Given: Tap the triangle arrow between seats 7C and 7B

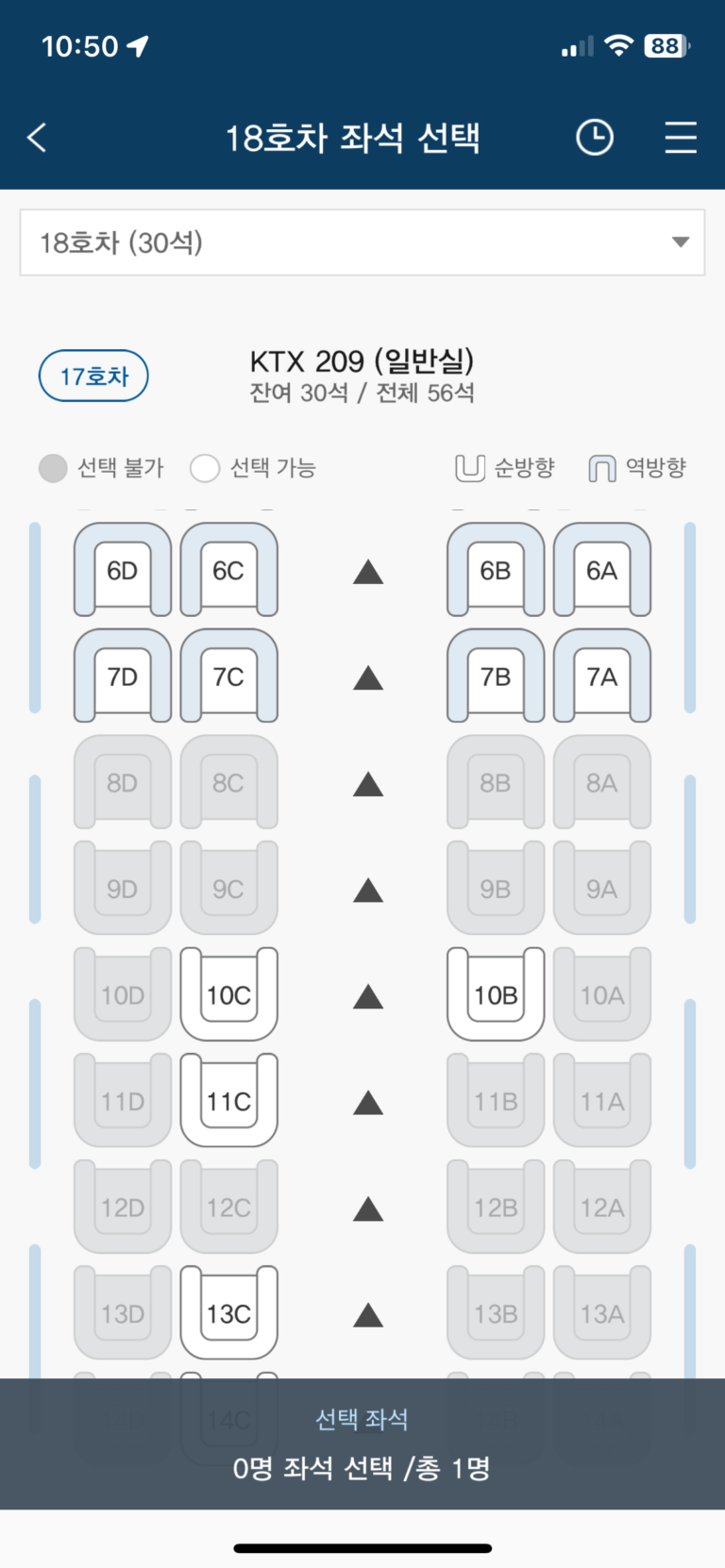Looking at the screenshot, I should 366,677.
